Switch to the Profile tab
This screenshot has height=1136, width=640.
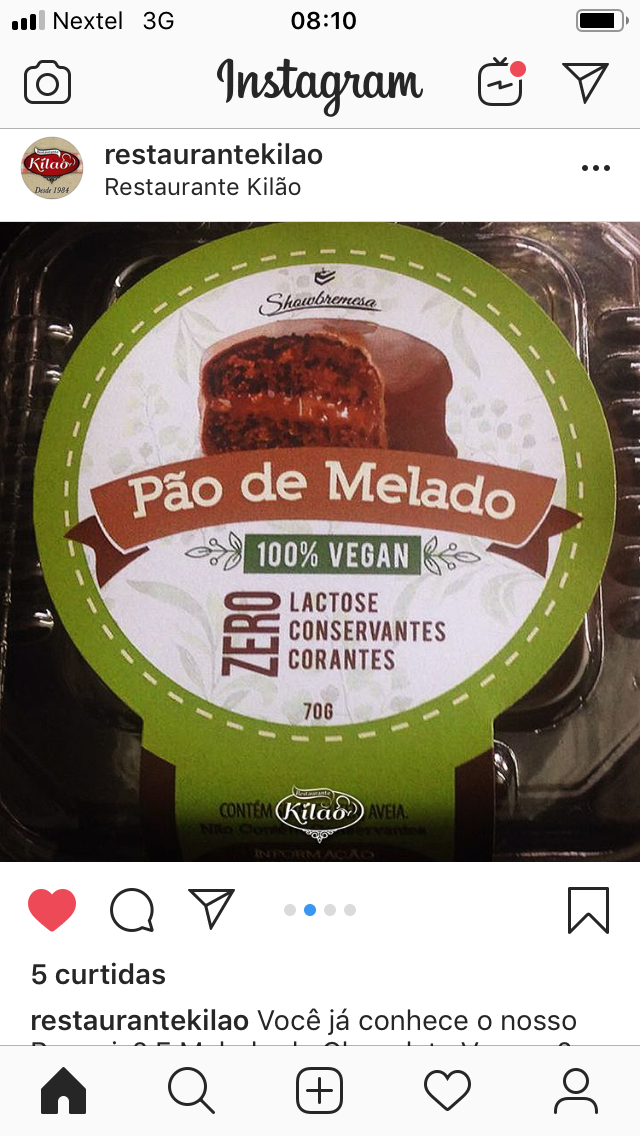pyautogui.click(x=575, y=1090)
